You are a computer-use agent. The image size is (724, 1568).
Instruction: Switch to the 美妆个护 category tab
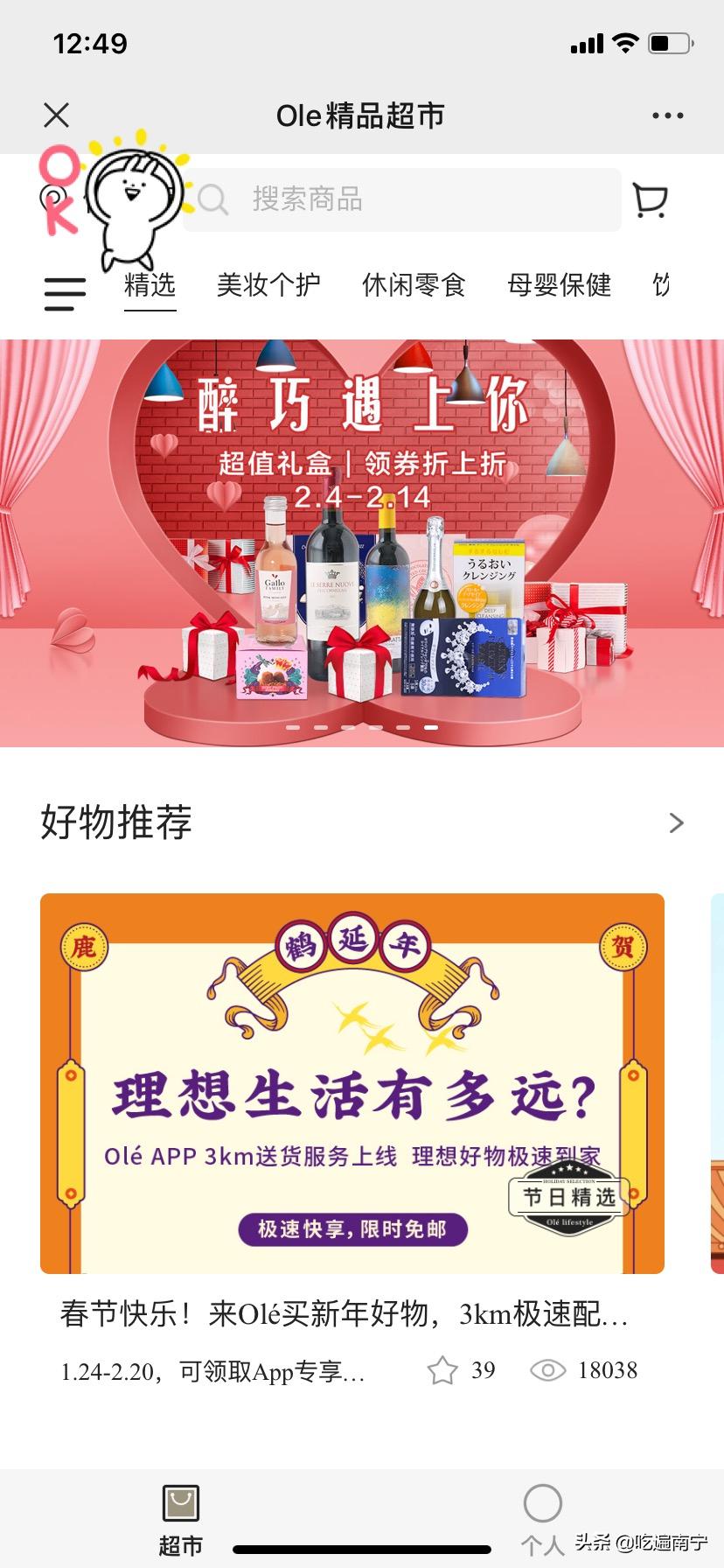(268, 285)
